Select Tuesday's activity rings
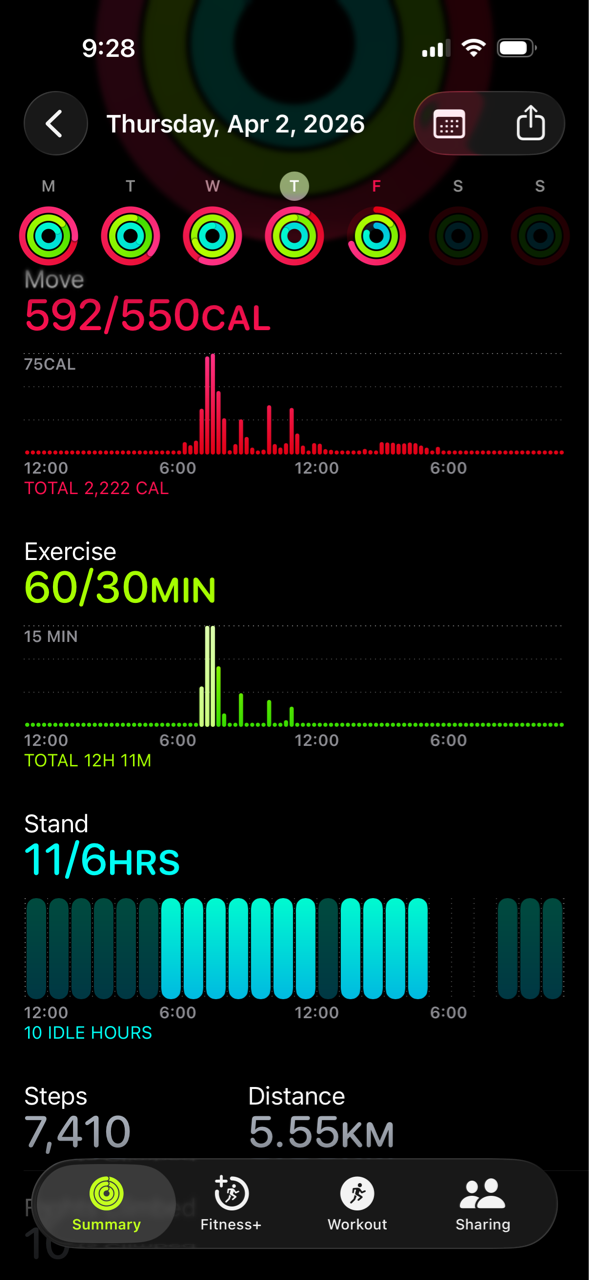589x1280 pixels. [130, 236]
